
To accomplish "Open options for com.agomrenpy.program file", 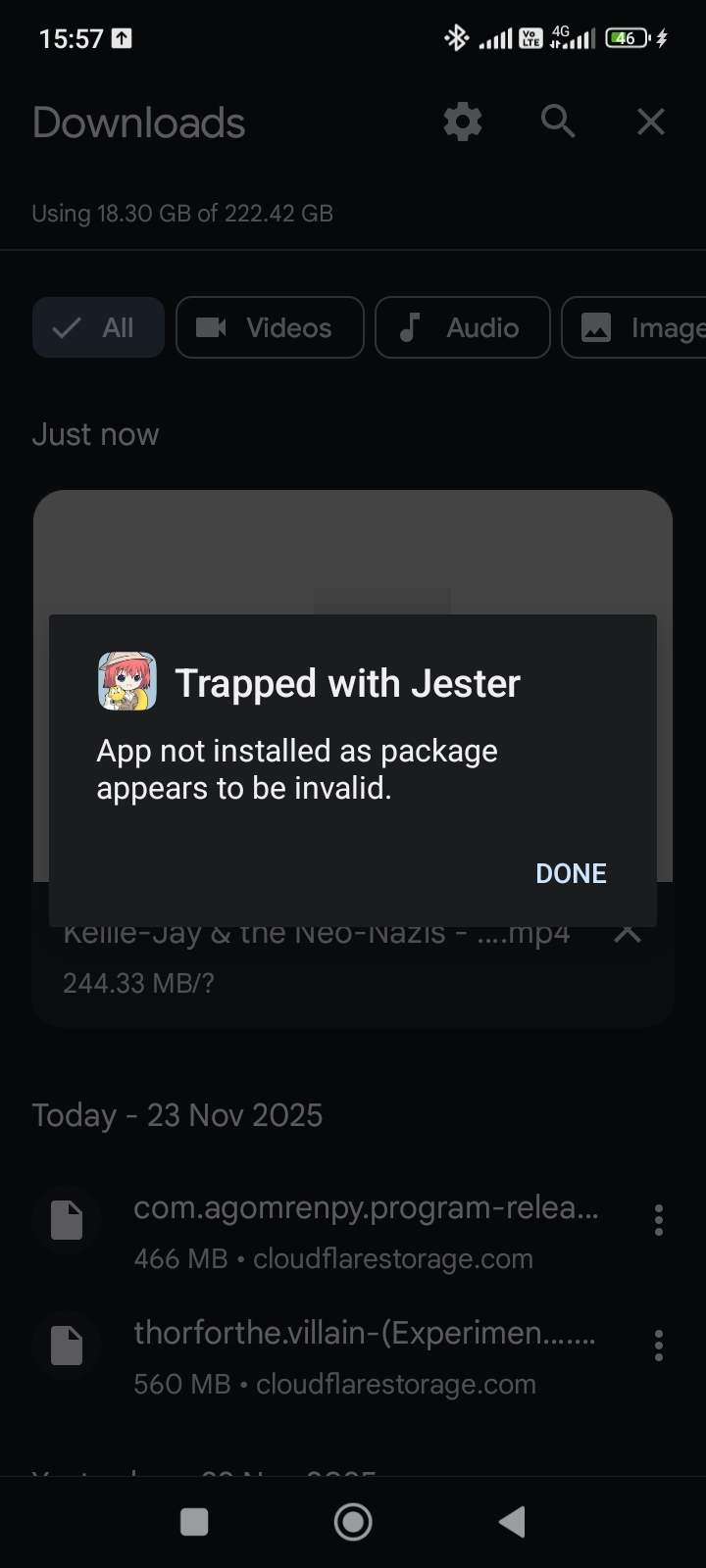I will (x=659, y=1220).
